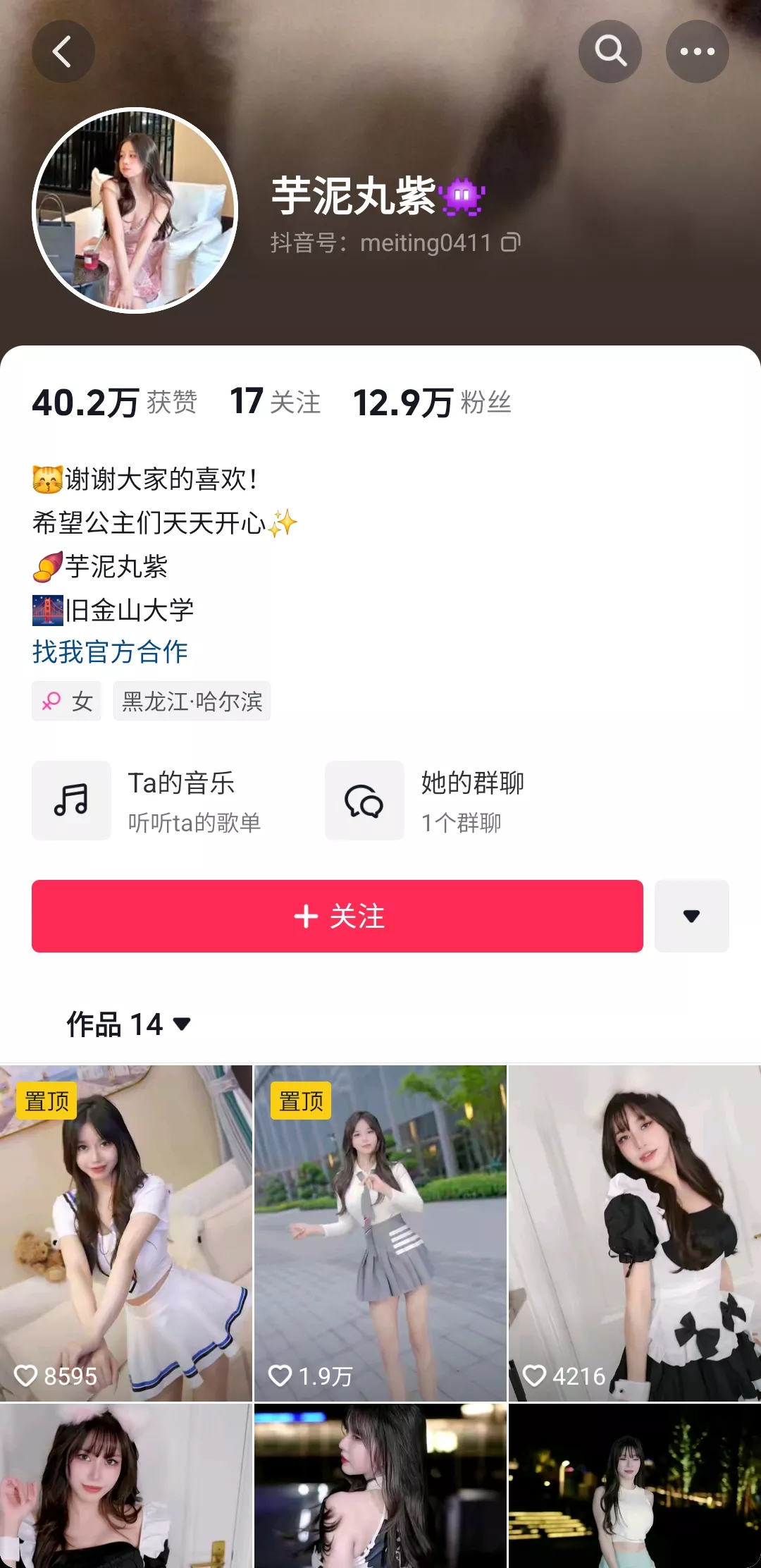Open the video with 4216 likes
This screenshot has width=761, height=1568.
[x=635, y=1233]
